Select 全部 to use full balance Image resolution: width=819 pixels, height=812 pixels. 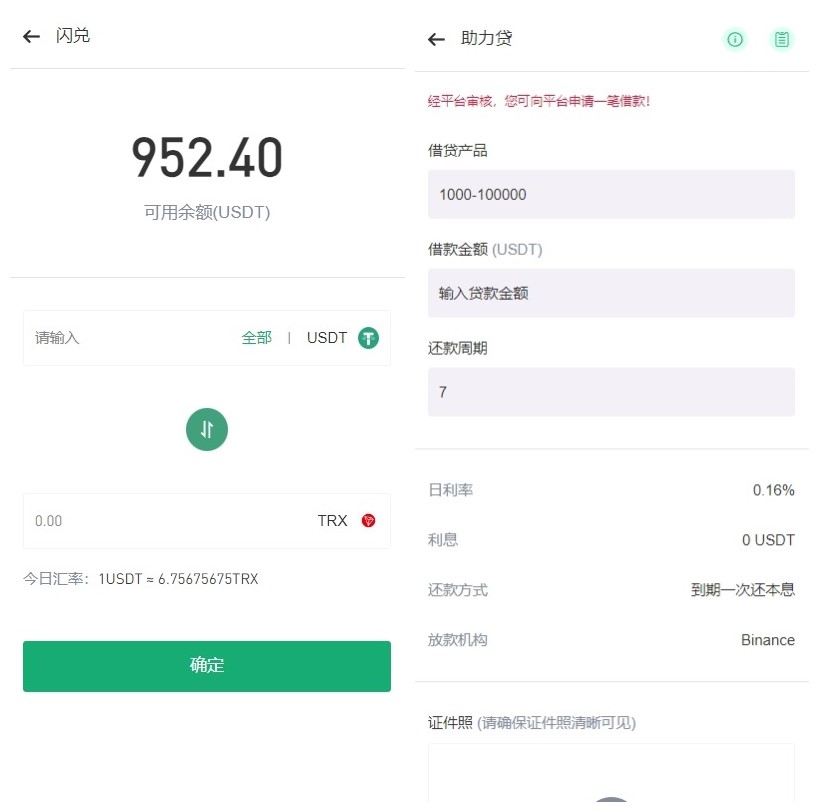(x=256, y=338)
